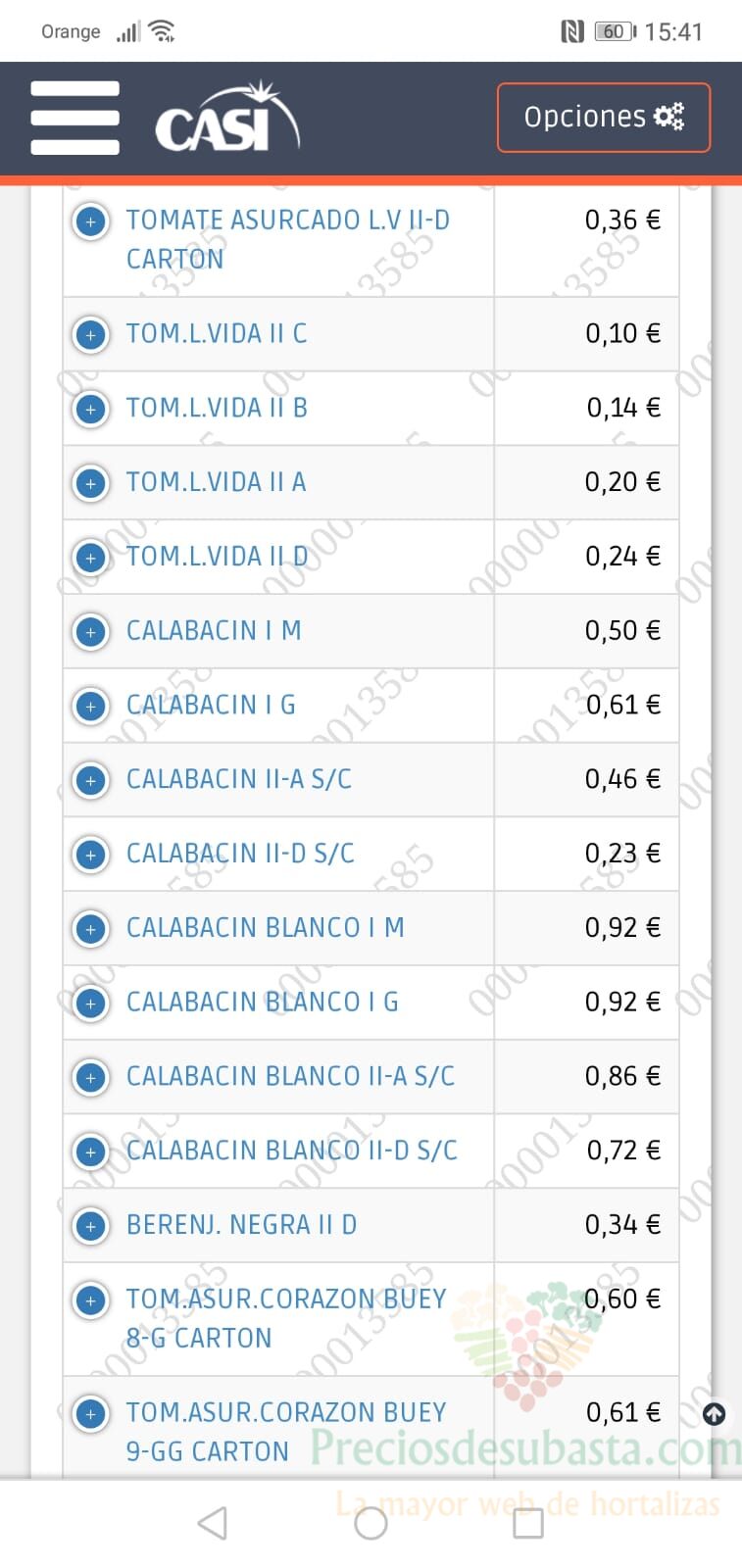
Task: Expand the TOM.ASUR.CORAZON BUEY 8-G CARTON row
Action: click(91, 1300)
